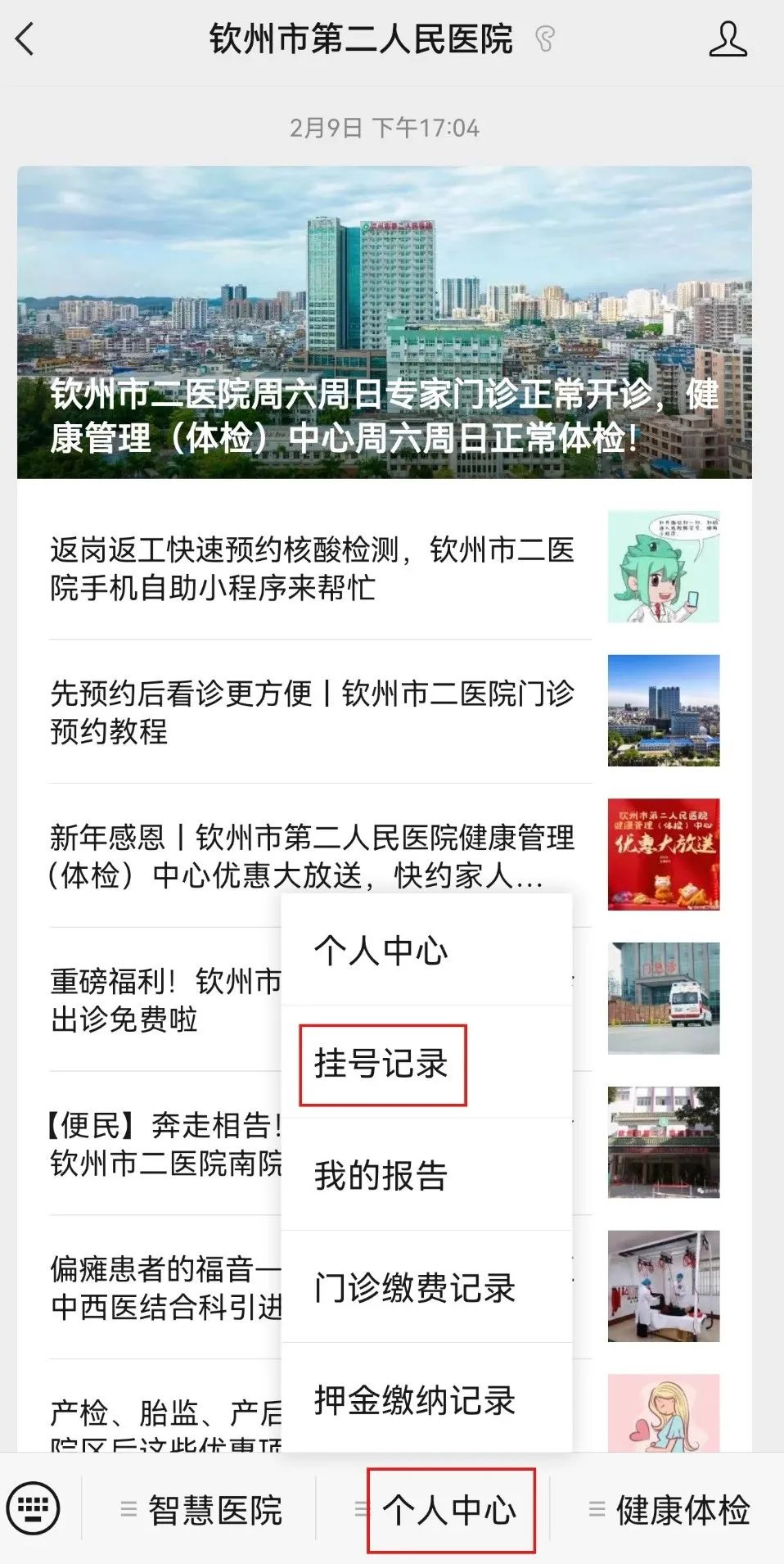The width and height of the screenshot is (784, 1564).
Task: Open the New Year health checkup discount article
Action: pyautogui.click(x=385, y=855)
